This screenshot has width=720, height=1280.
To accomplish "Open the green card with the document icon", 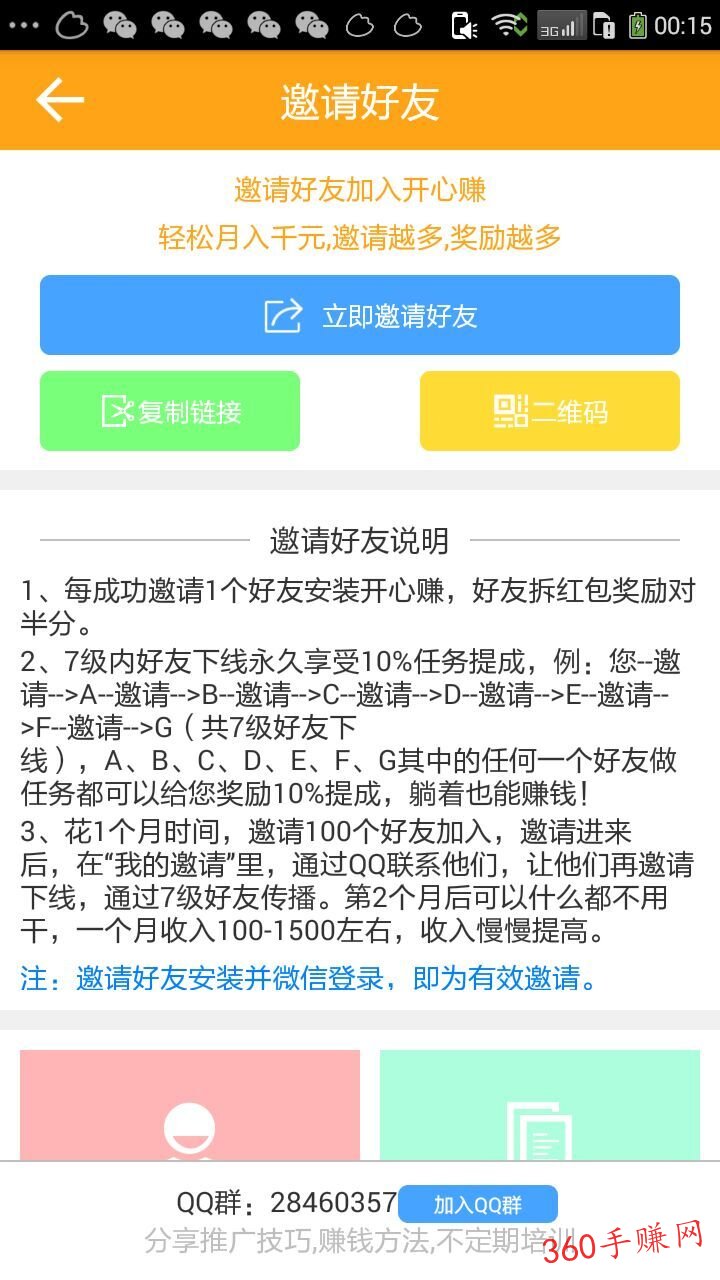I will (x=540, y=1105).
